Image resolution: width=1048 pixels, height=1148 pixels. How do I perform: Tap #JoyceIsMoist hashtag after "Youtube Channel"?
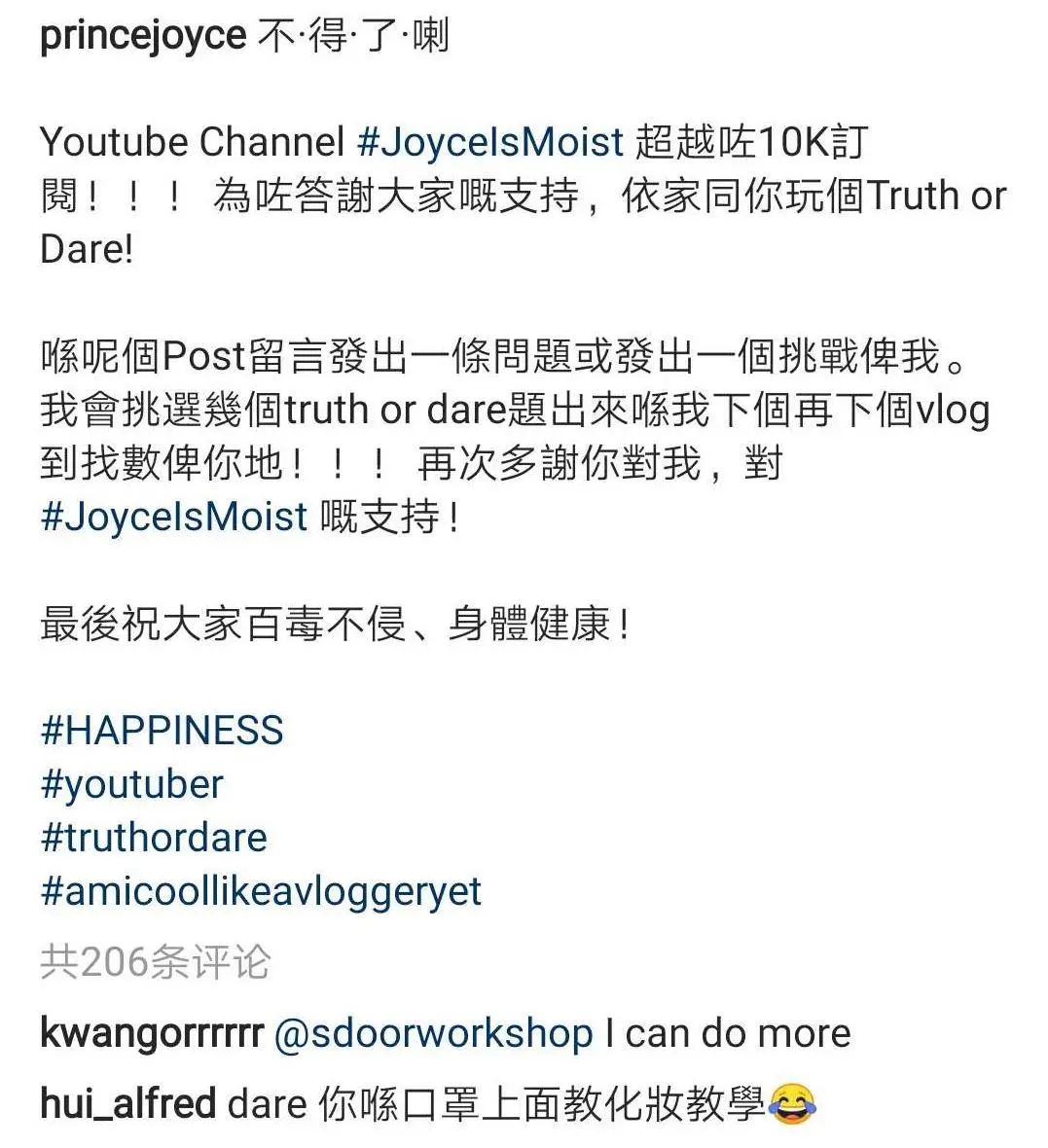click(x=489, y=143)
